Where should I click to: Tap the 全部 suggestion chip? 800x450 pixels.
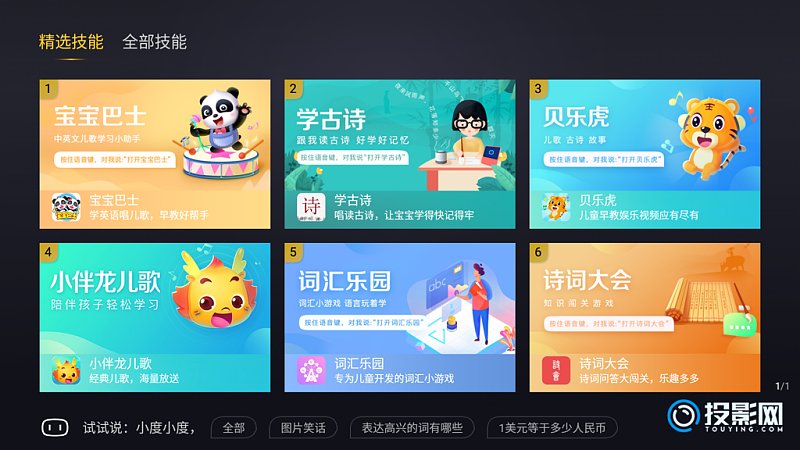(x=233, y=428)
